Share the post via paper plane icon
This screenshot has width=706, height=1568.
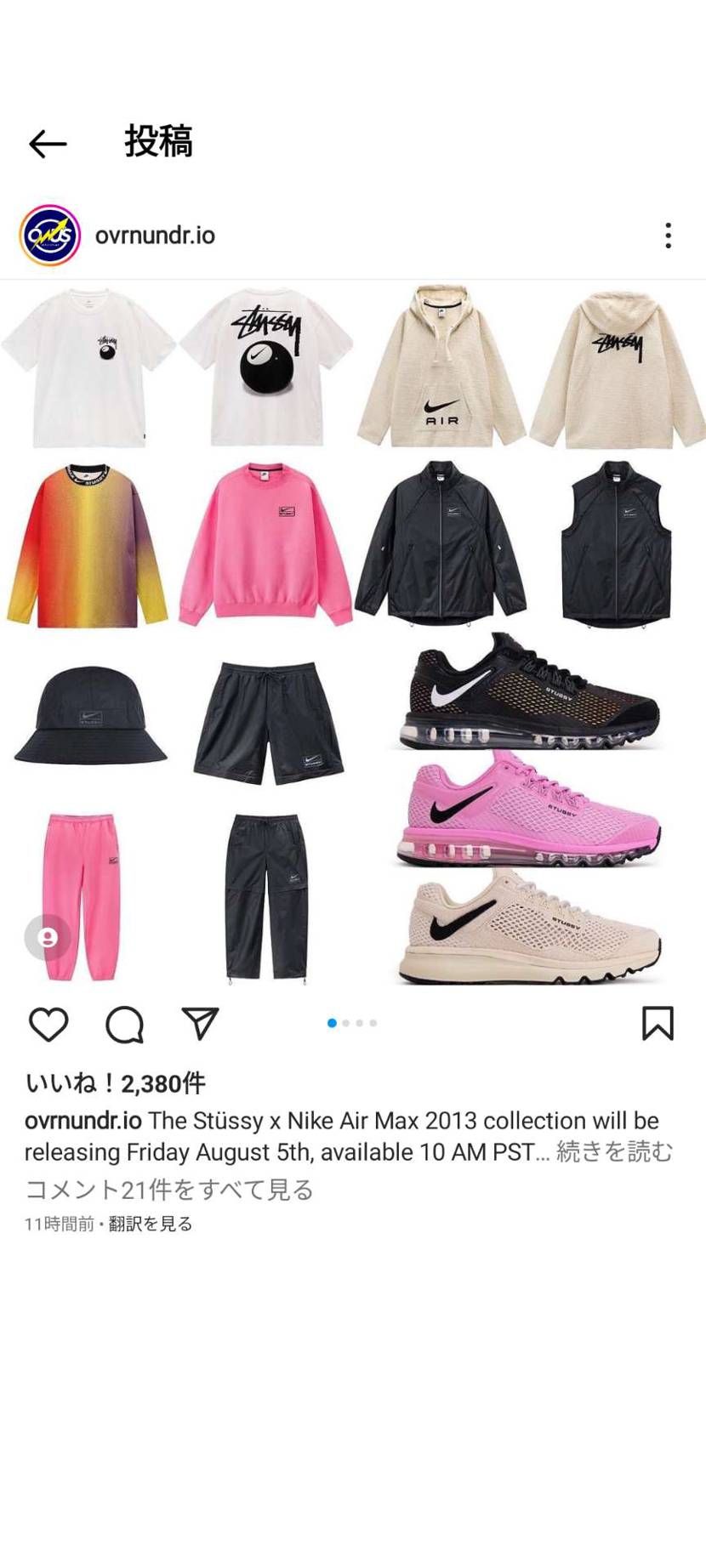coord(201,1024)
